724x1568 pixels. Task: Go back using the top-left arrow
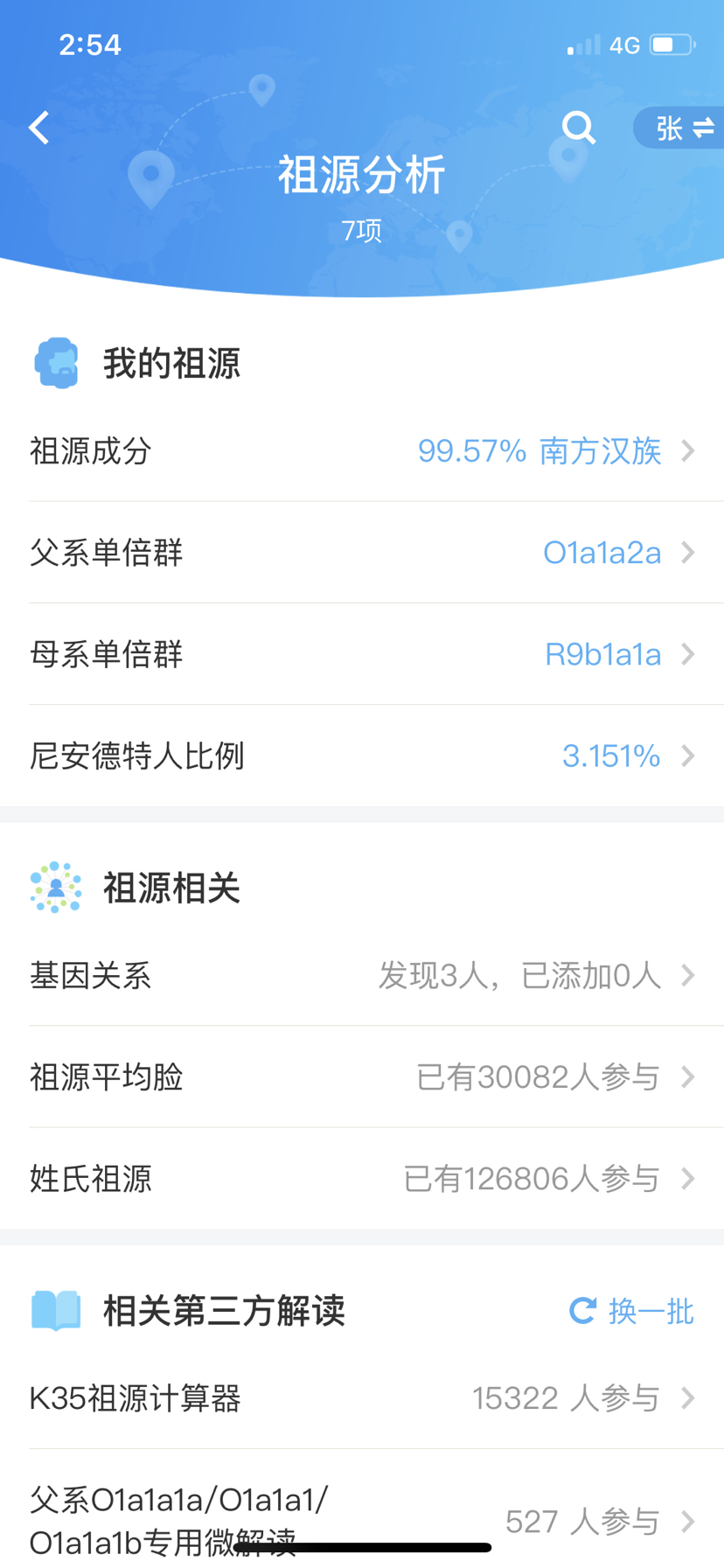(38, 128)
